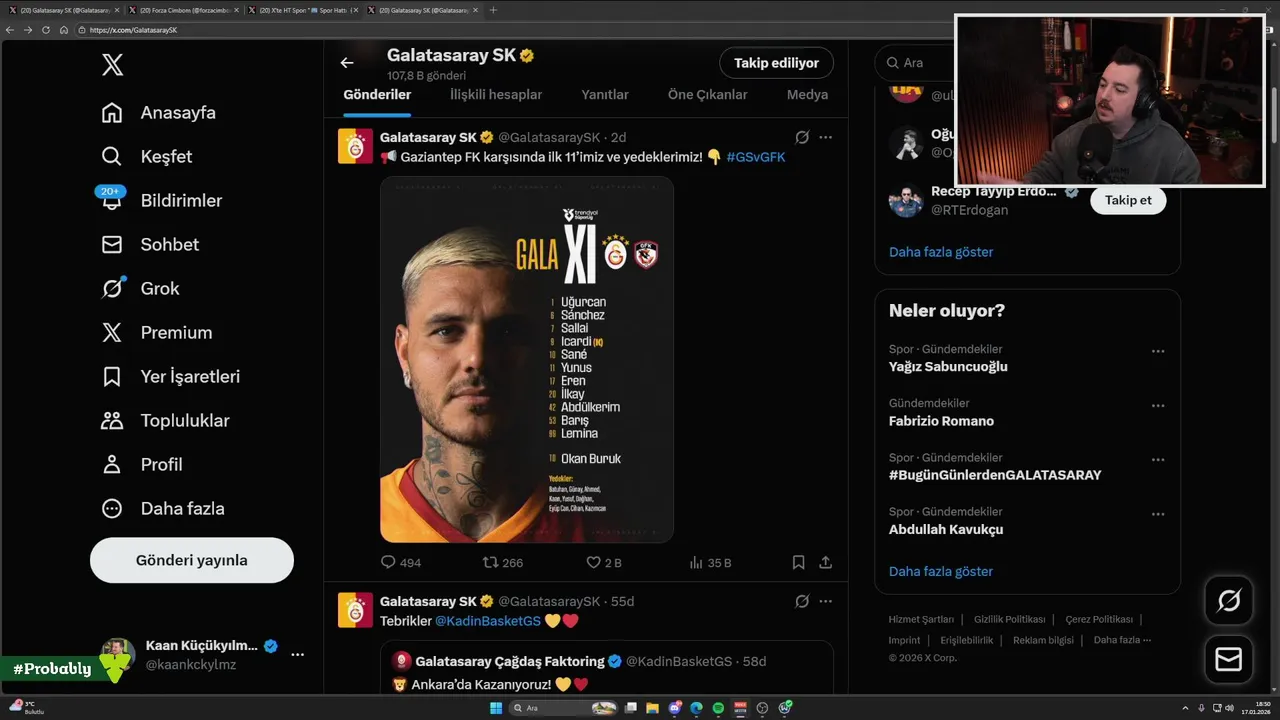
Task: Open the Gala XI lineup image
Action: (526, 360)
